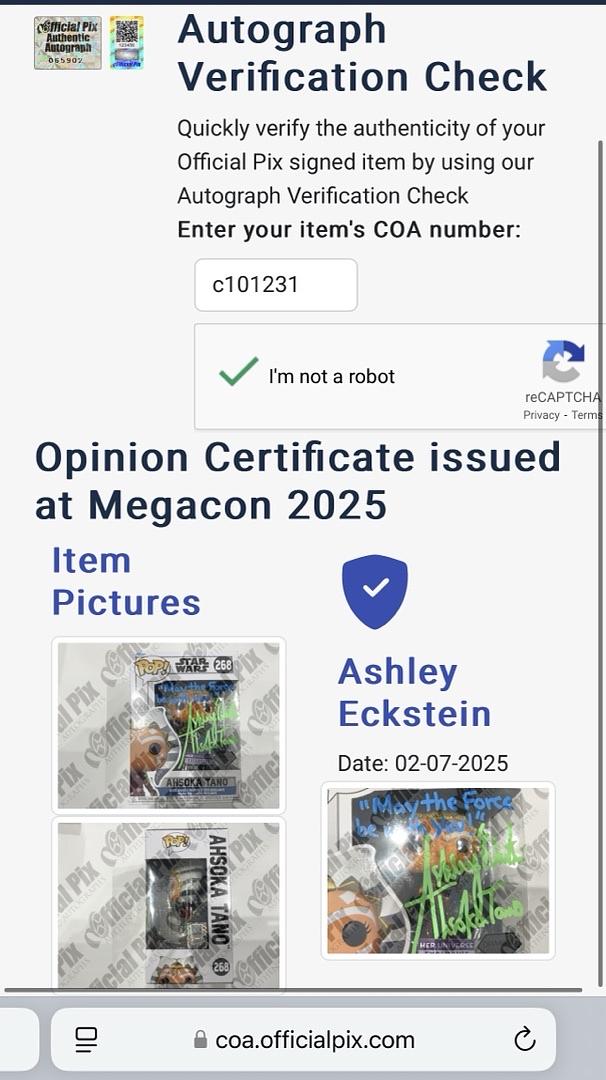Enlarge the Star Wars Pop box front picture
The height and width of the screenshot is (1080, 606).
click(x=168, y=725)
